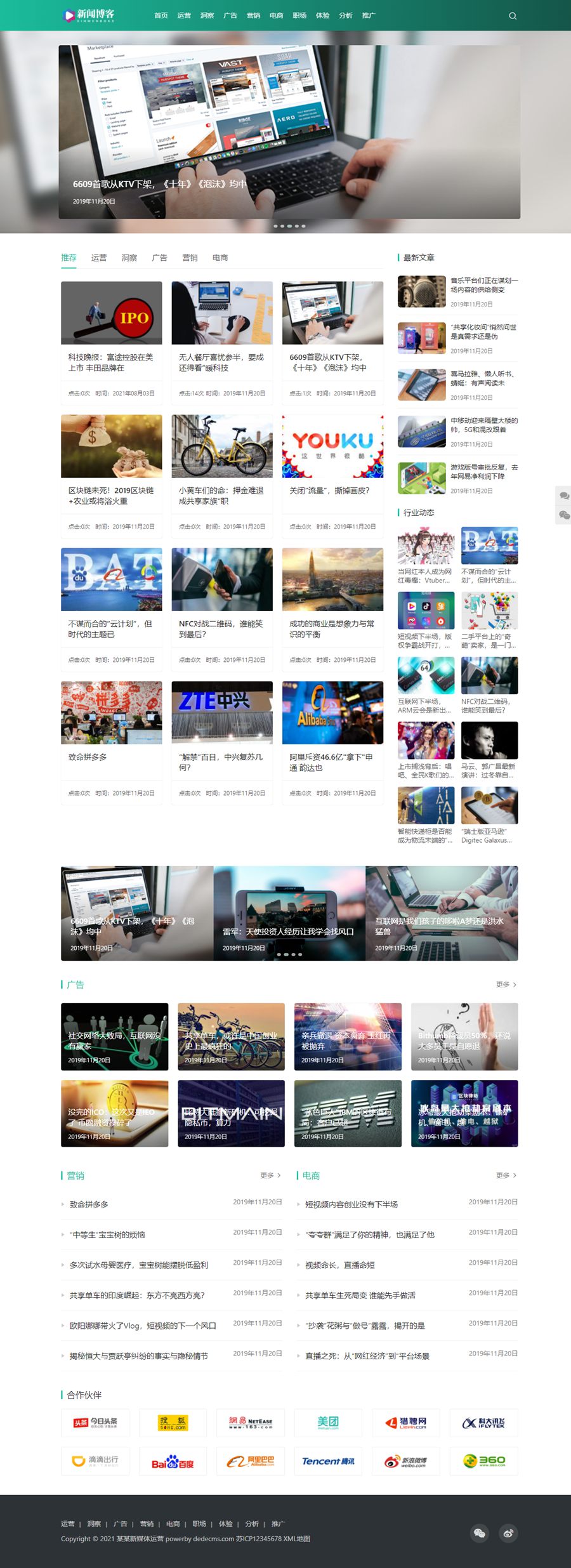Image resolution: width=571 pixels, height=1568 pixels.
Task: Tap 更多 next to 广告 section
Action: pyautogui.click(x=506, y=984)
